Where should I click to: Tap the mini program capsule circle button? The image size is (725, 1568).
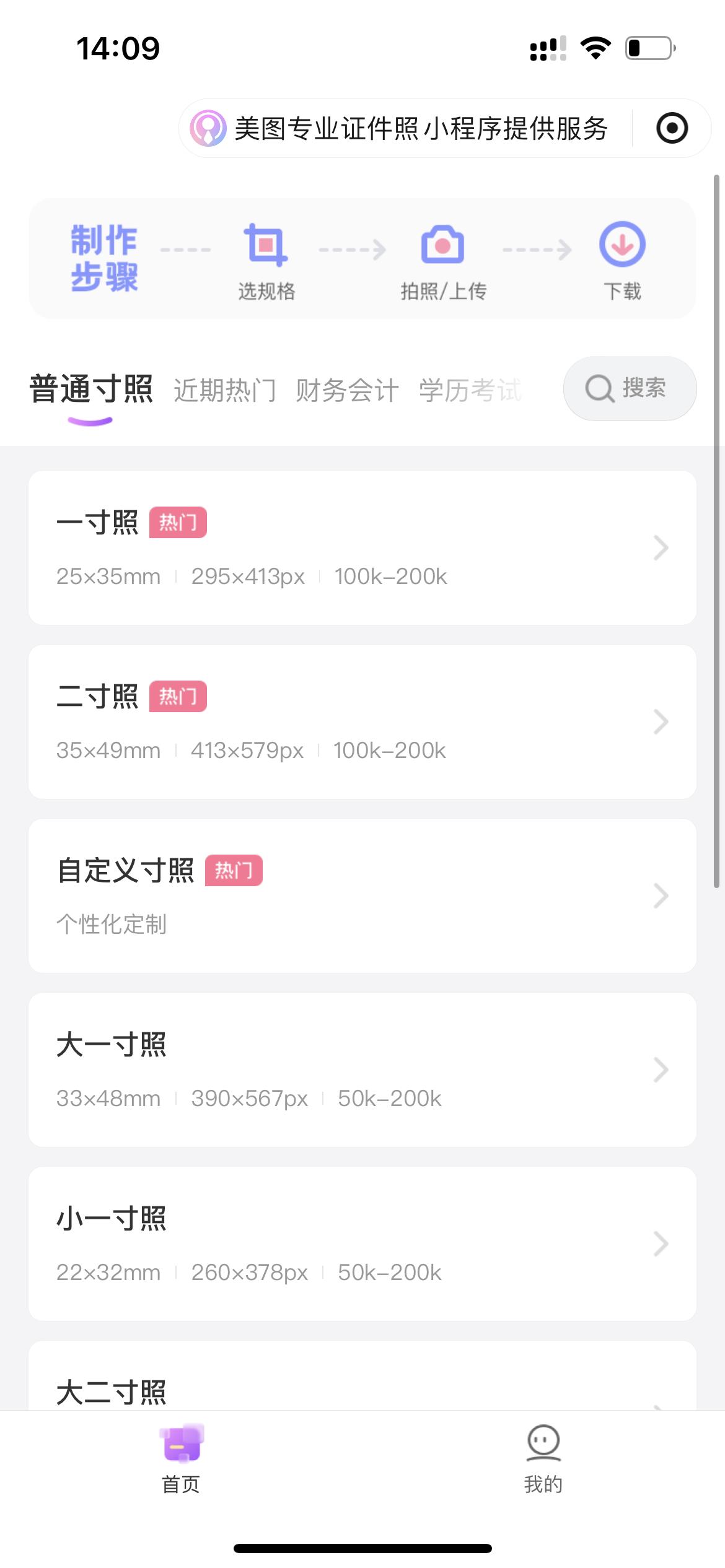672,128
